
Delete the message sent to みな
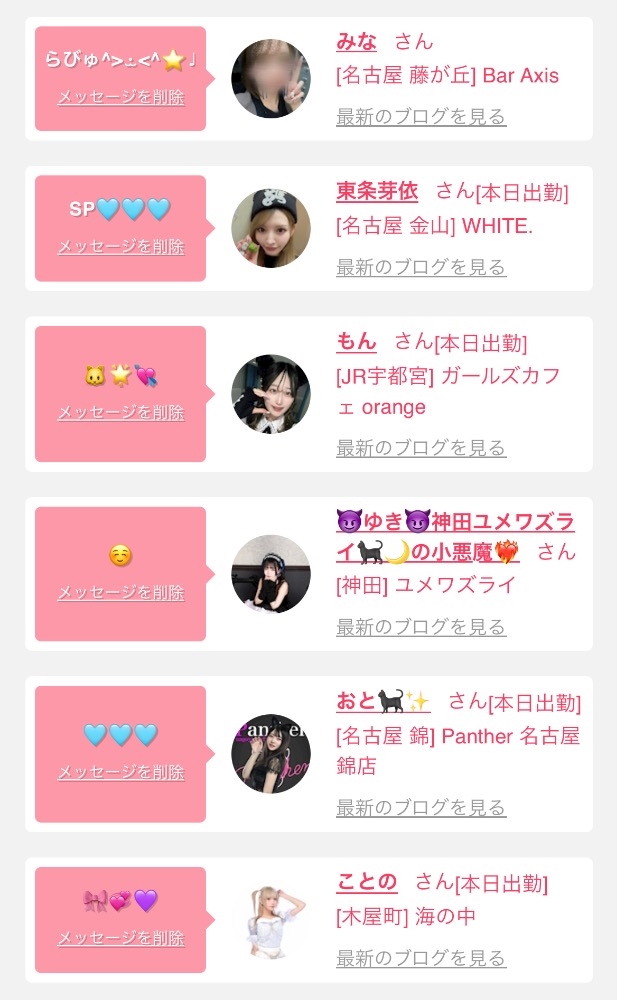tap(121, 98)
